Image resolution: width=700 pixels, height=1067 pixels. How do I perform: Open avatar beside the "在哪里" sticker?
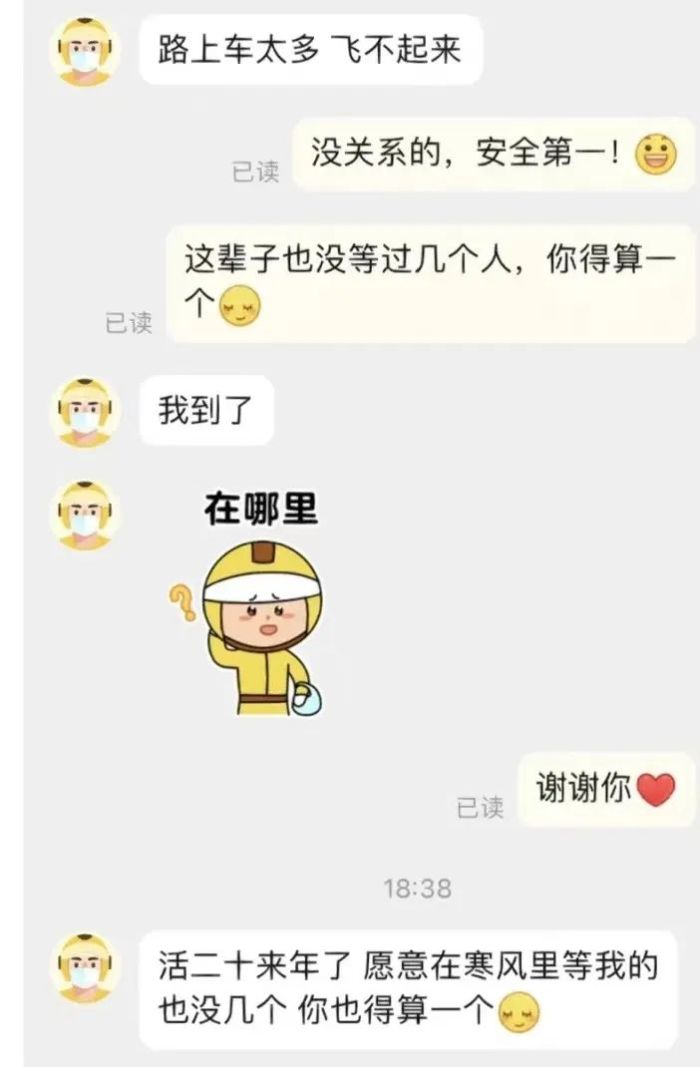click(84, 514)
